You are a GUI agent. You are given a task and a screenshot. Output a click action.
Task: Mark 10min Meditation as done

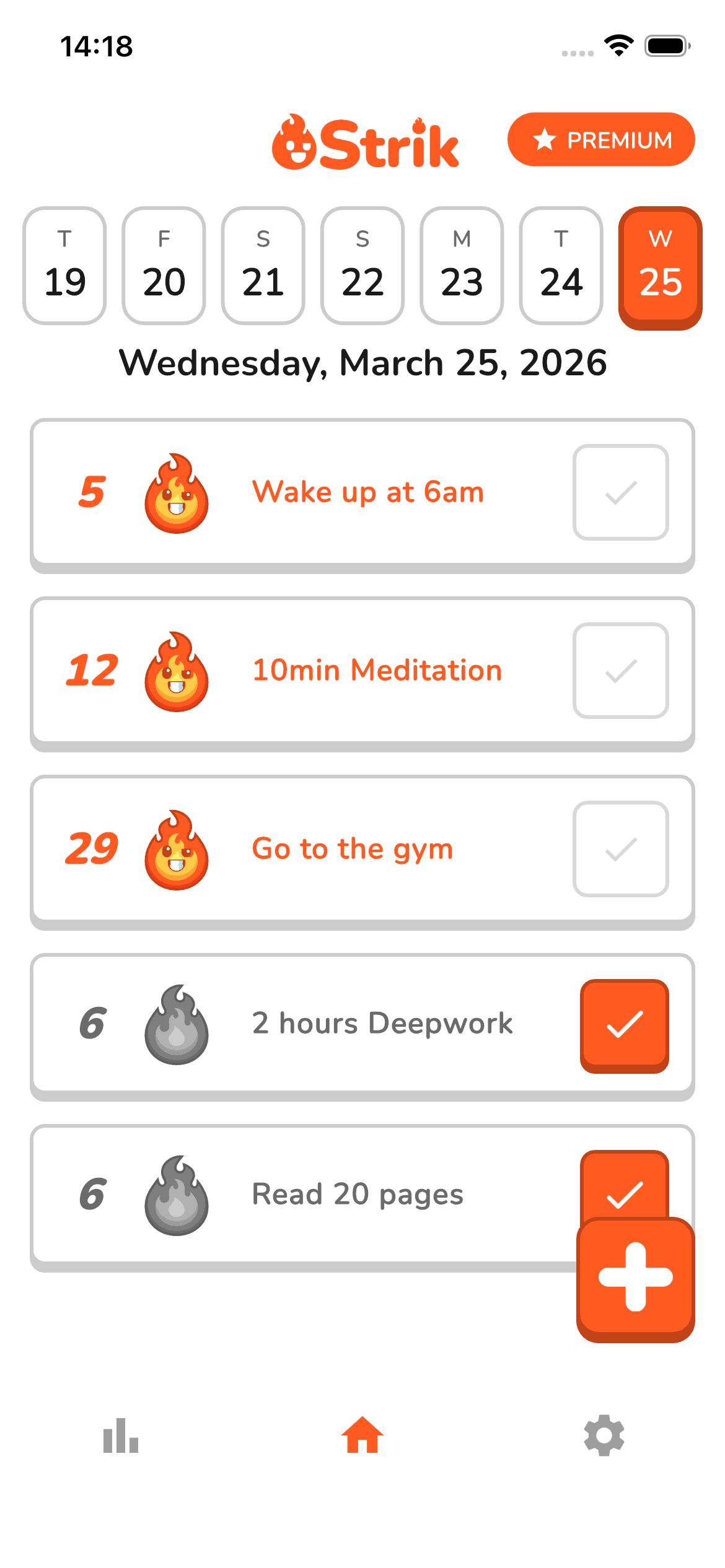(620, 671)
